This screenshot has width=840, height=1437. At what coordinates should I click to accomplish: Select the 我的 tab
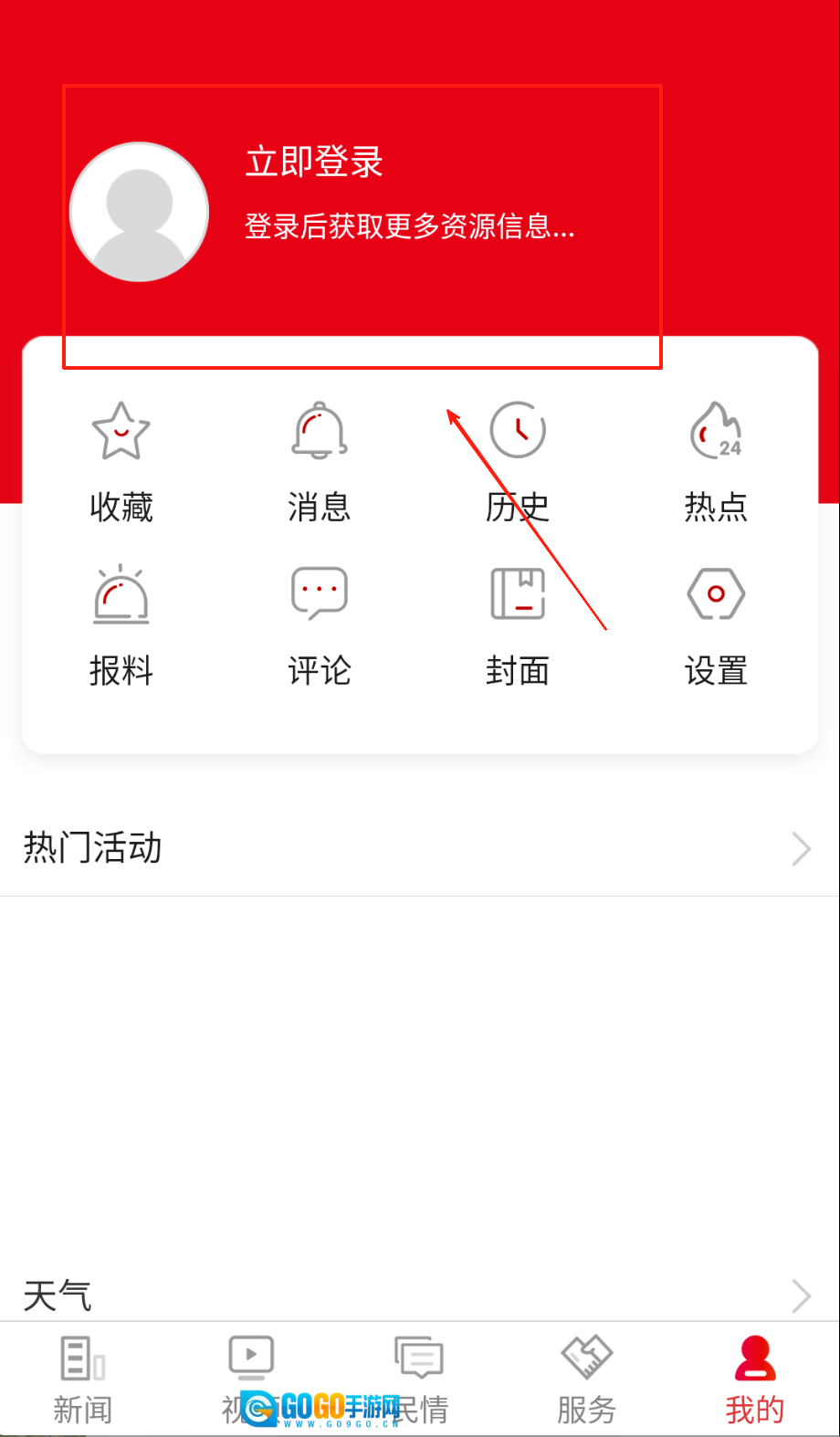(x=755, y=1379)
